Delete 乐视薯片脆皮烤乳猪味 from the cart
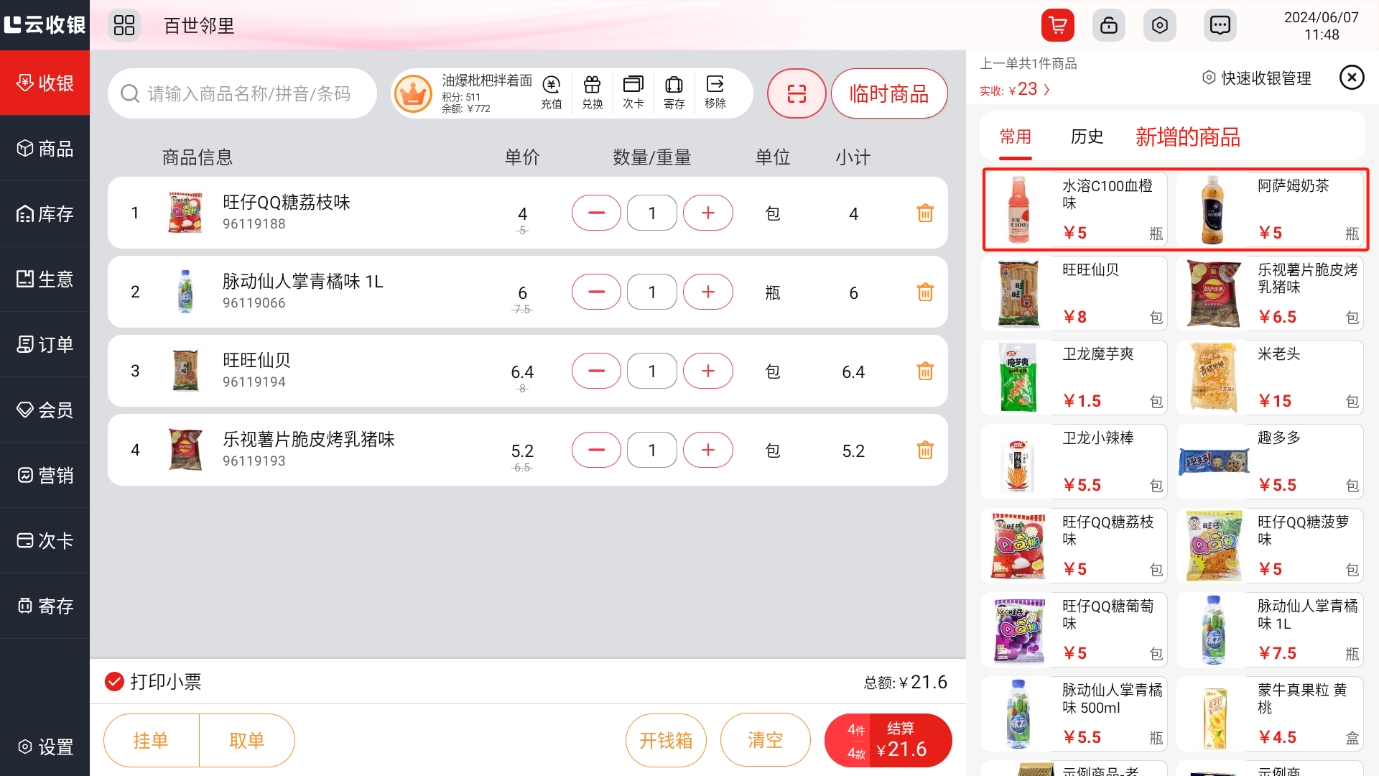The image size is (1379, 776). pyautogui.click(x=925, y=450)
